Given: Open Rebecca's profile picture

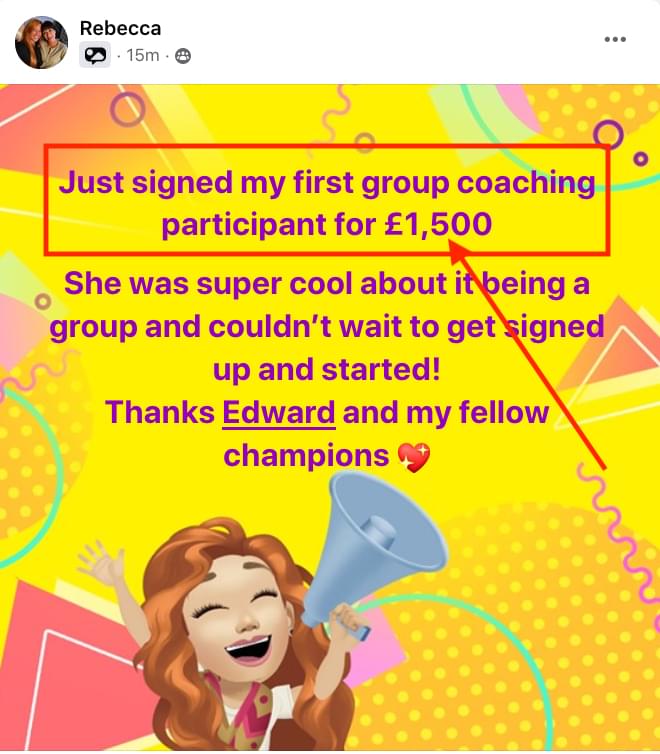Looking at the screenshot, I should coord(41,42).
